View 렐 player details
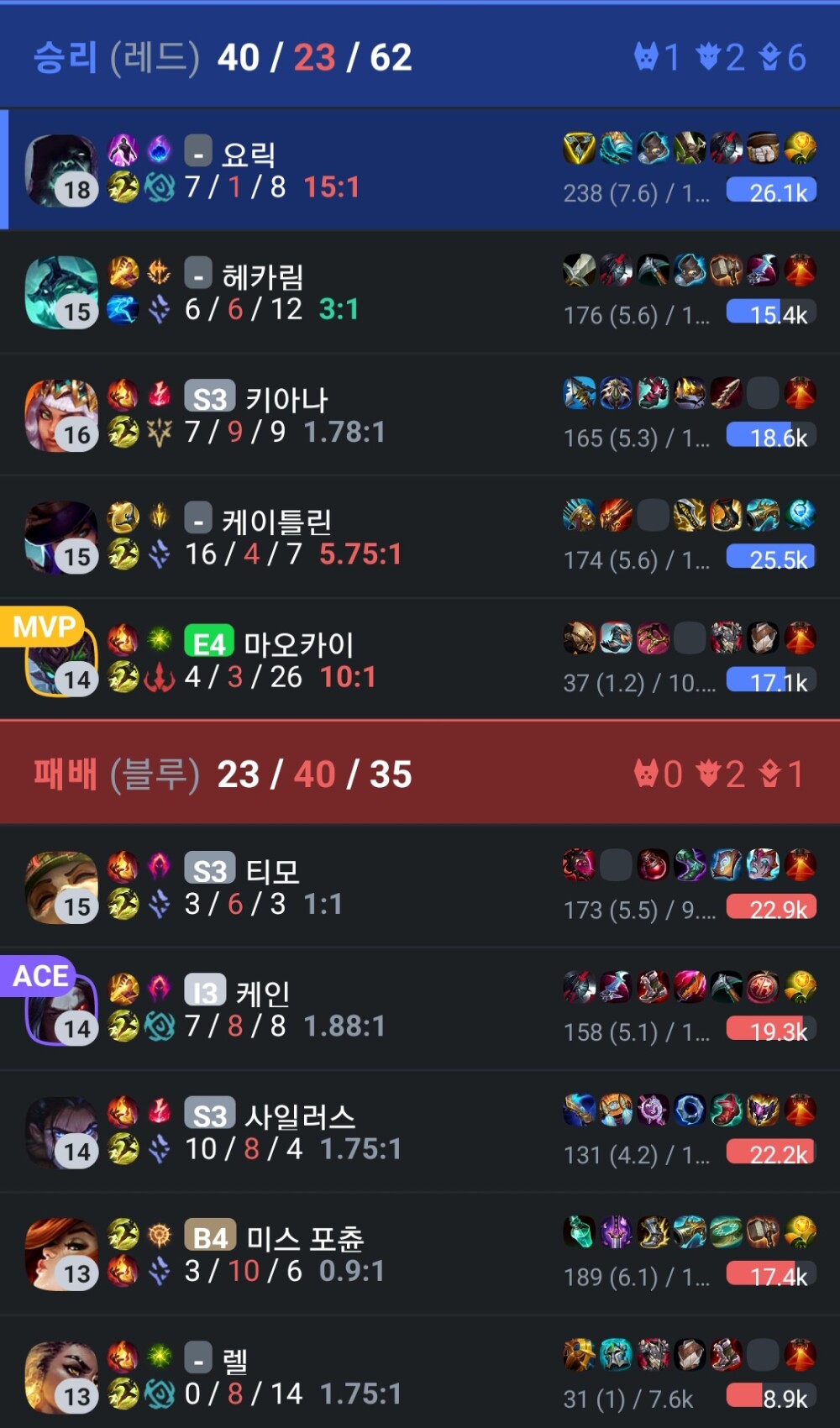Screen dimensions: 840x1428 tap(420, 1376)
